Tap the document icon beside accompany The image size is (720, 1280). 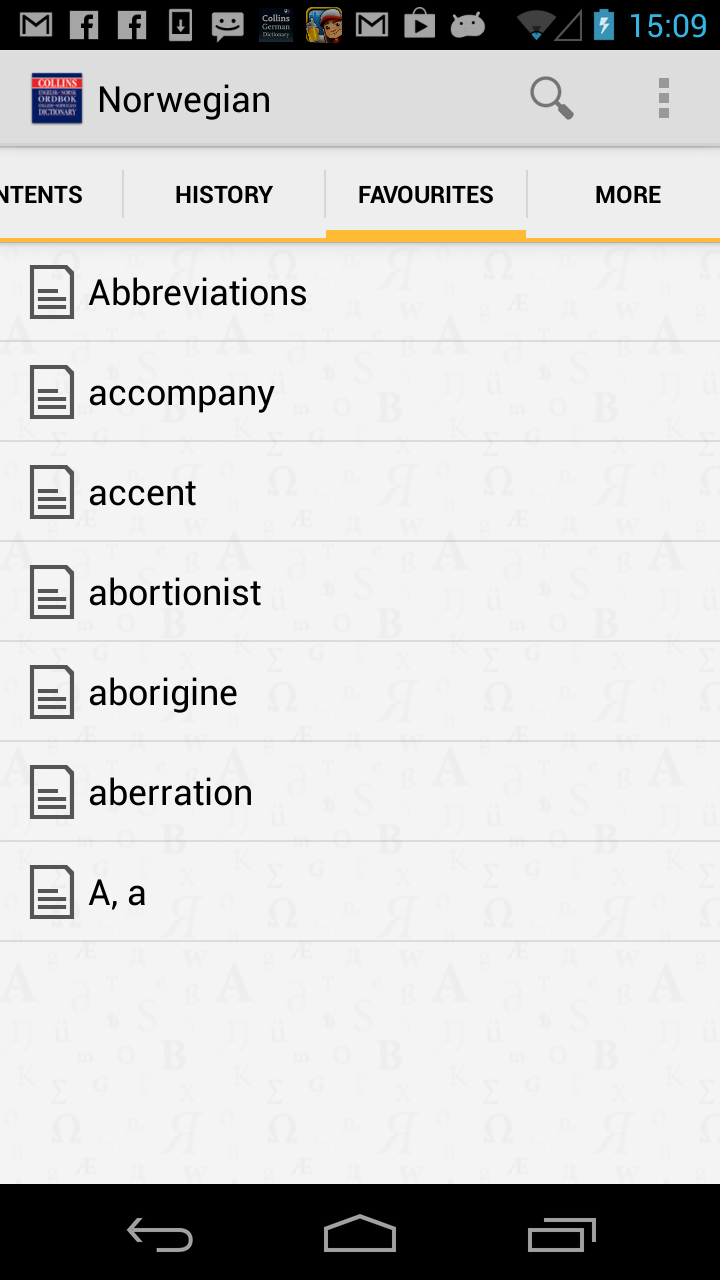point(51,392)
